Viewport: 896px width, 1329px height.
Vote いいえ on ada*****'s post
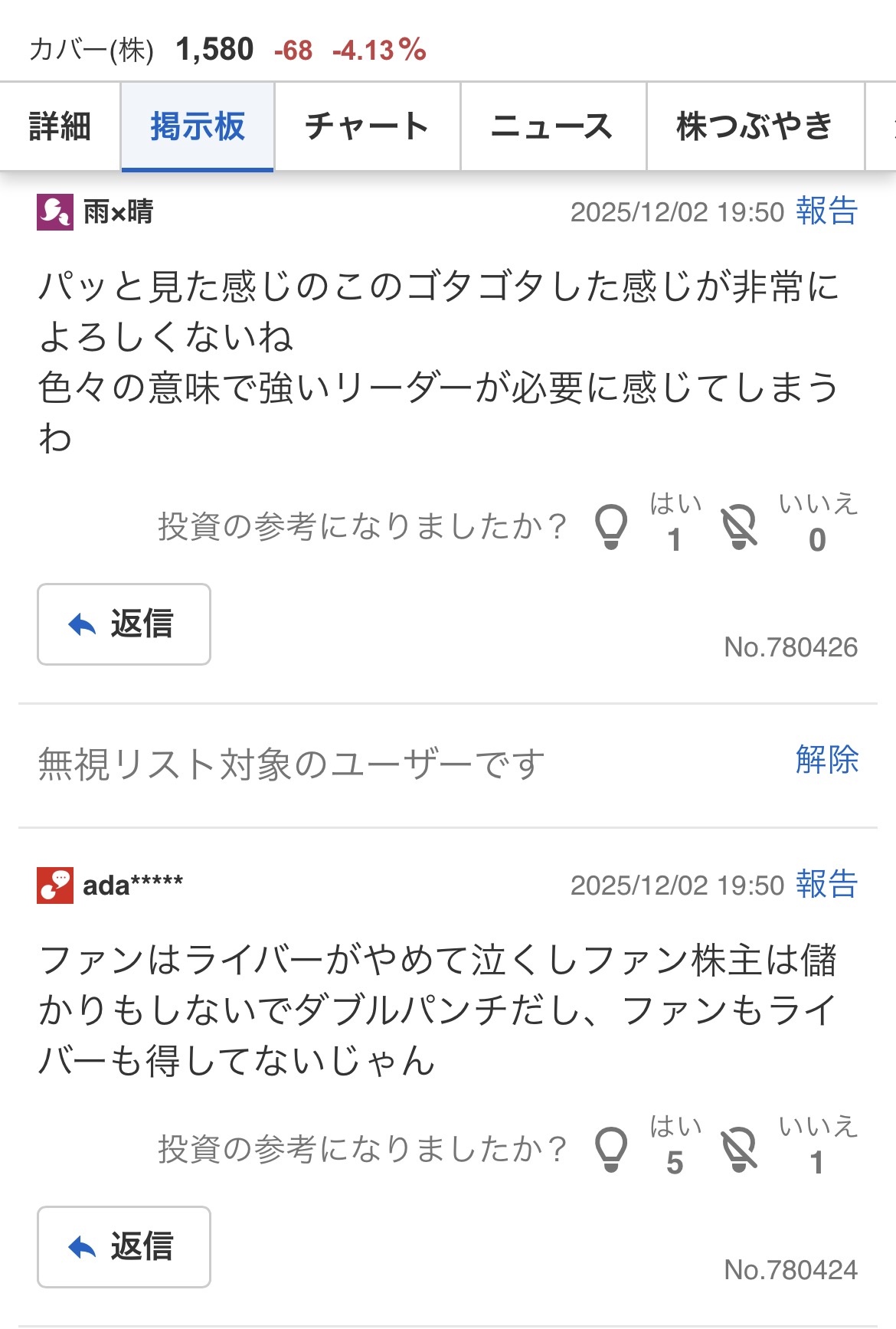tap(740, 1149)
